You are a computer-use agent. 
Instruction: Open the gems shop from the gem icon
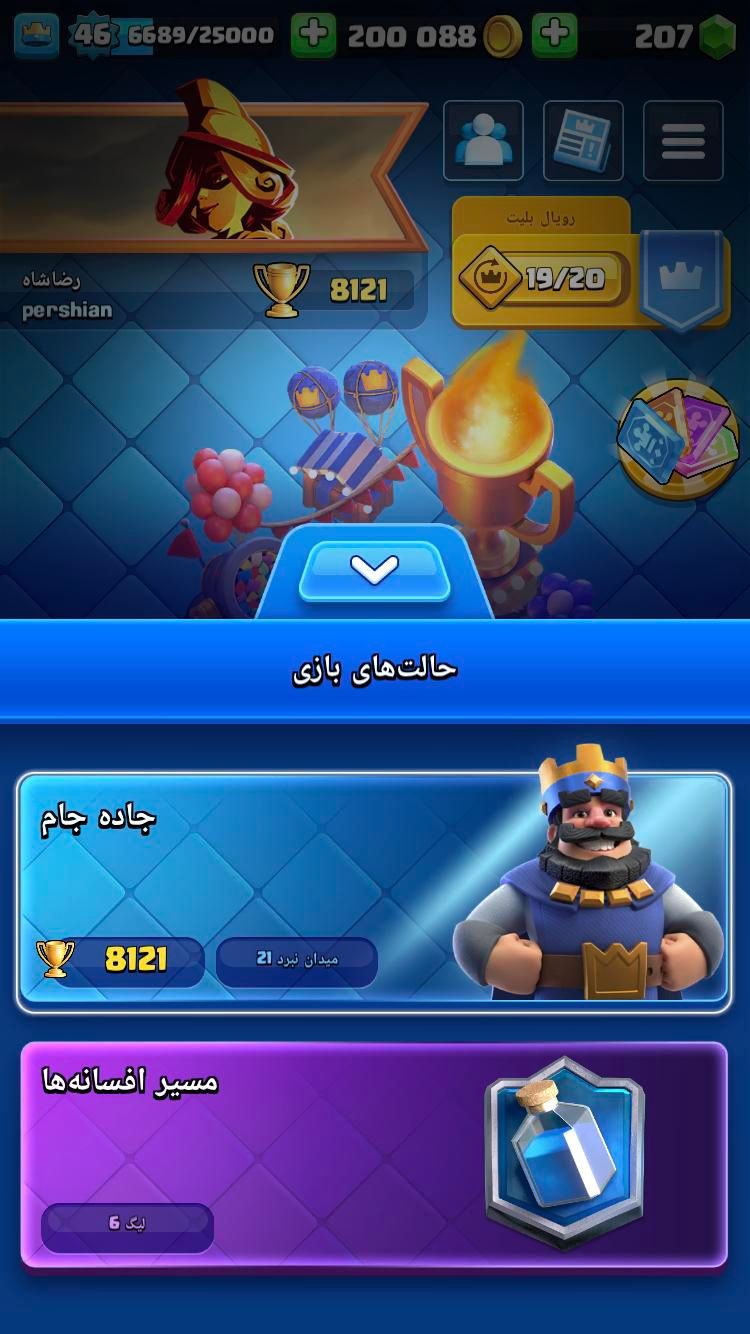click(x=715, y=37)
